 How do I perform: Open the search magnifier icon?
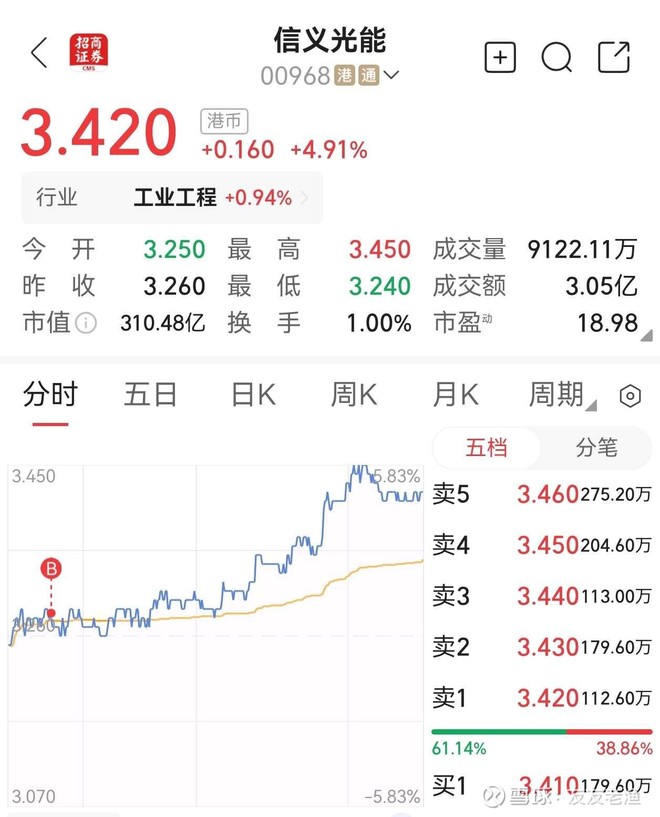(557, 57)
